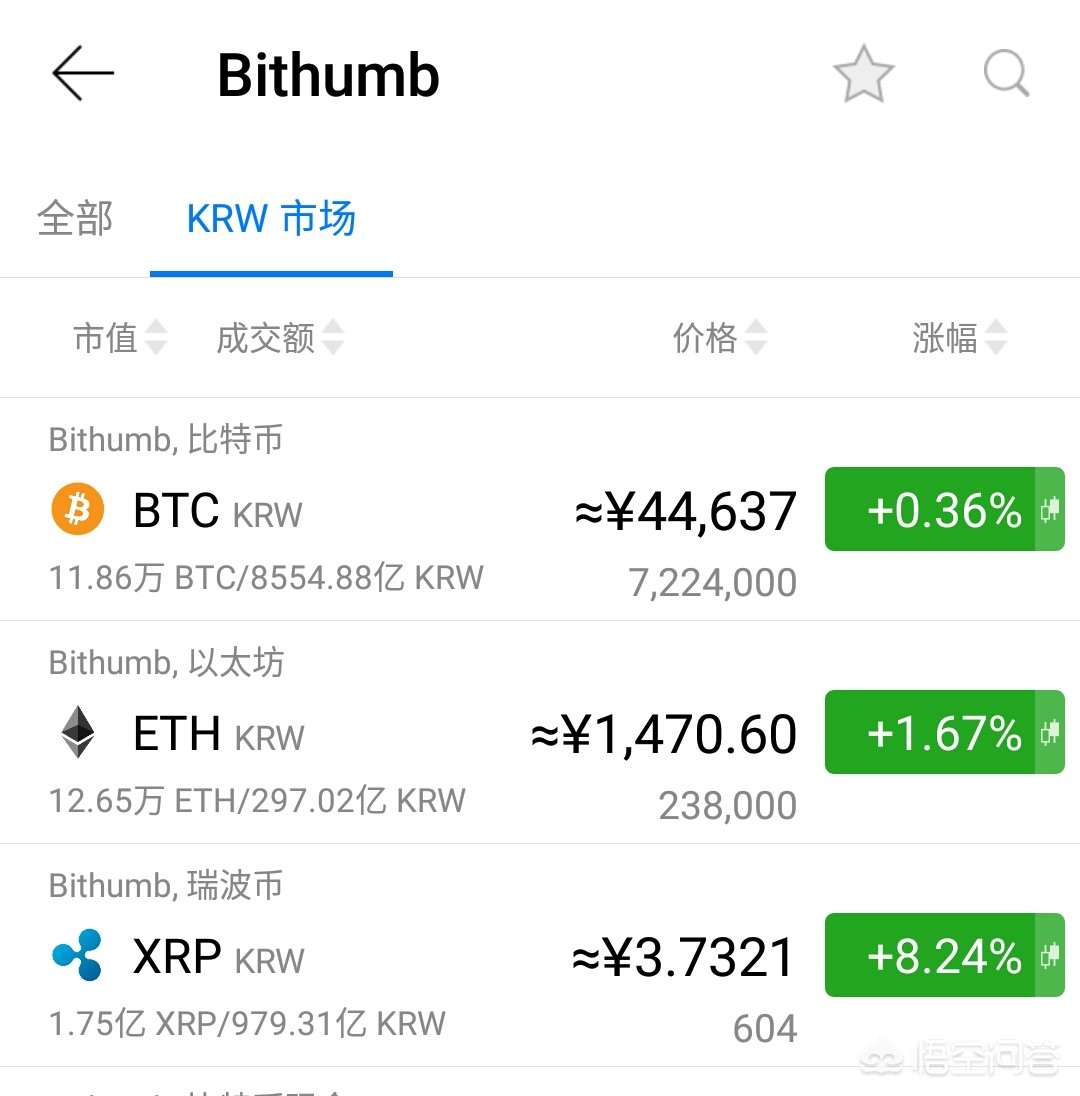This screenshot has height=1096, width=1080.
Task: Open the ETH KRW market row
Action: tap(400, 733)
